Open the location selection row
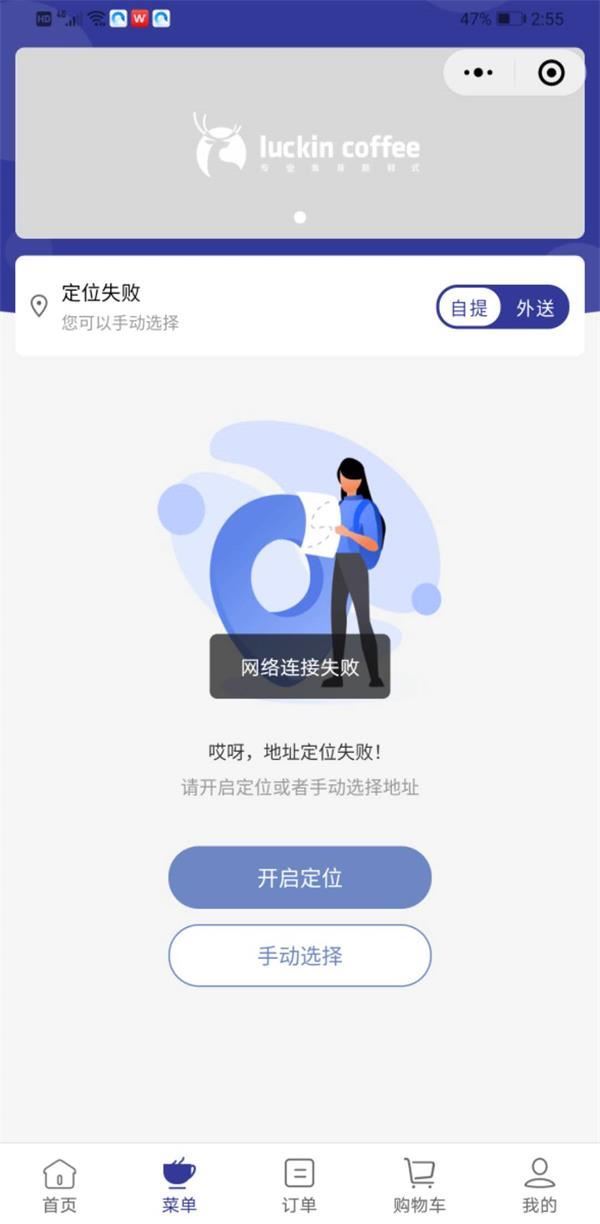This screenshot has height=1224, width=600. (200, 306)
